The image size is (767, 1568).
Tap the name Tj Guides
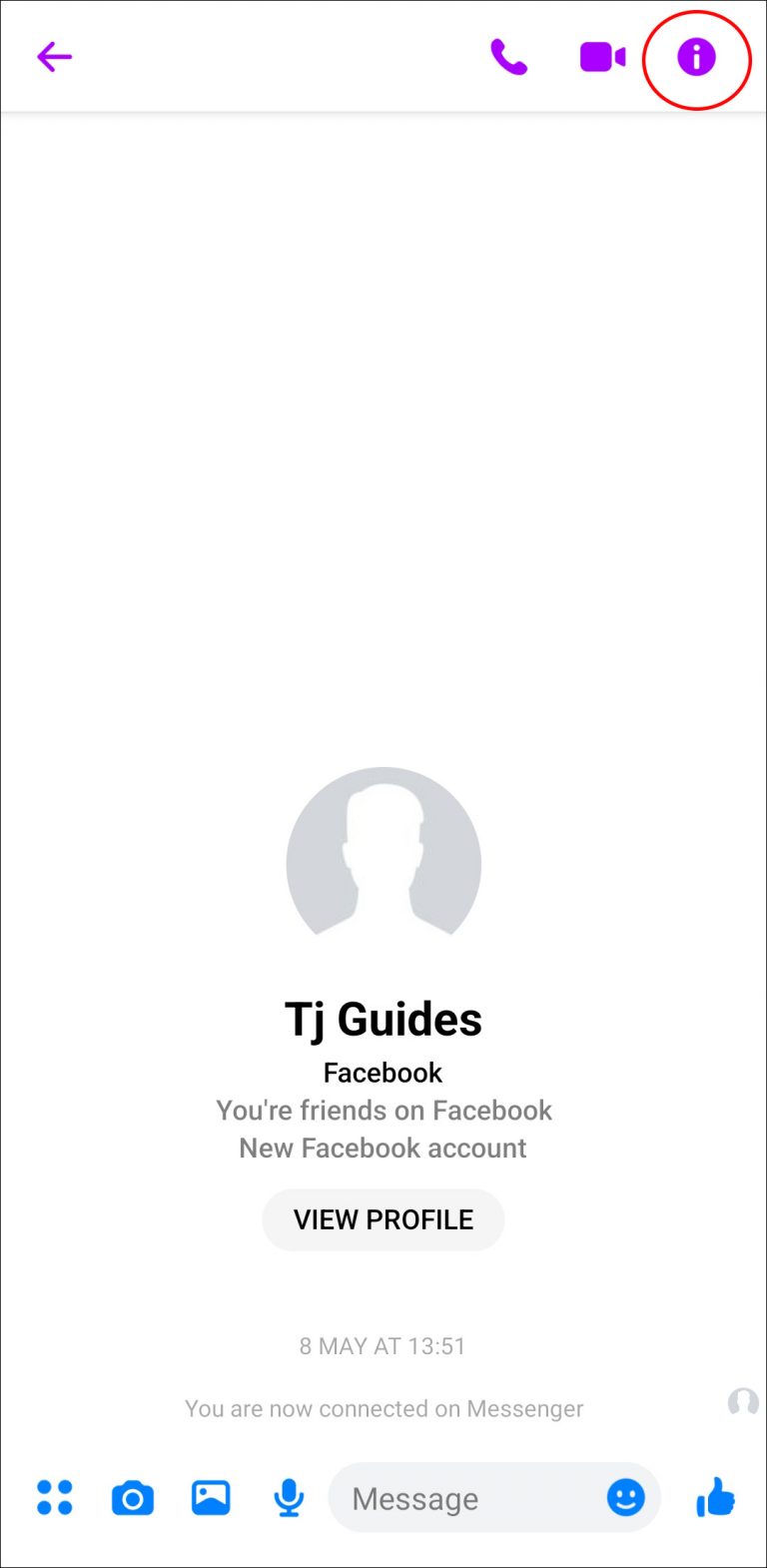pos(383,1019)
